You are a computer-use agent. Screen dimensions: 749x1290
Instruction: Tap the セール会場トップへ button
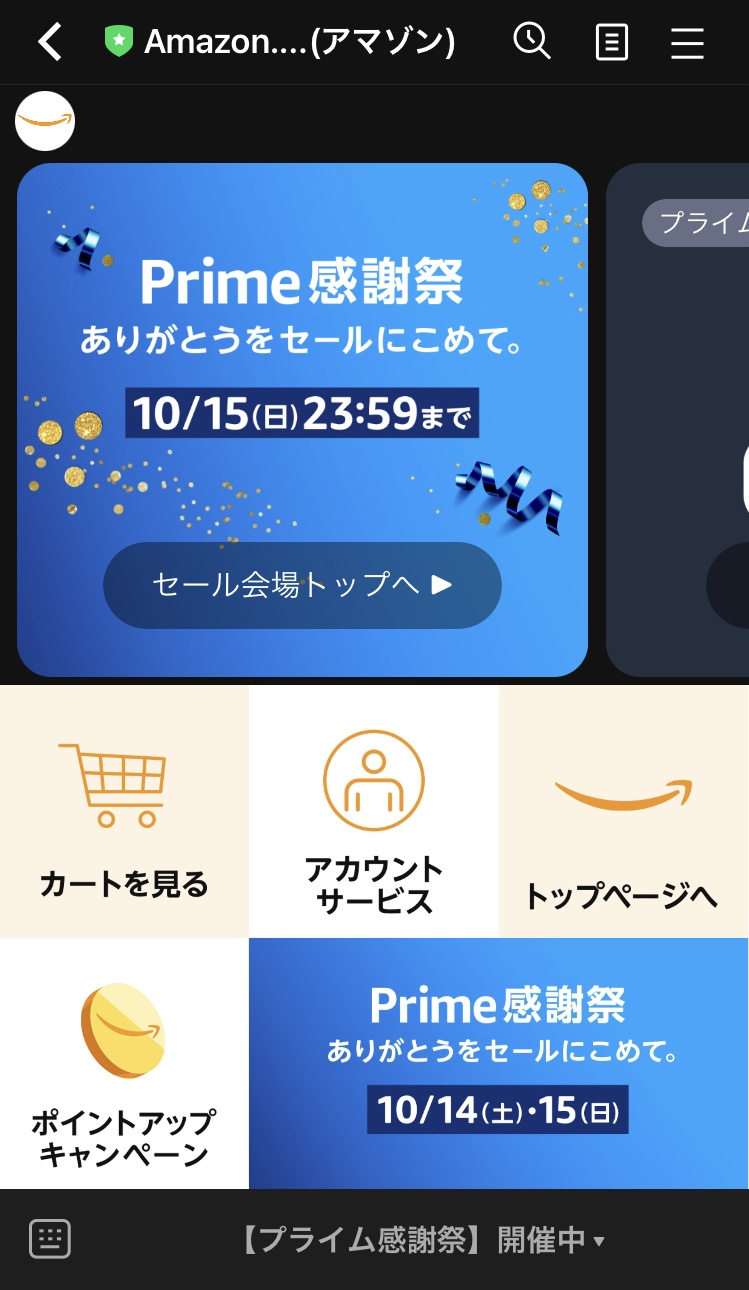(x=301, y=587)
